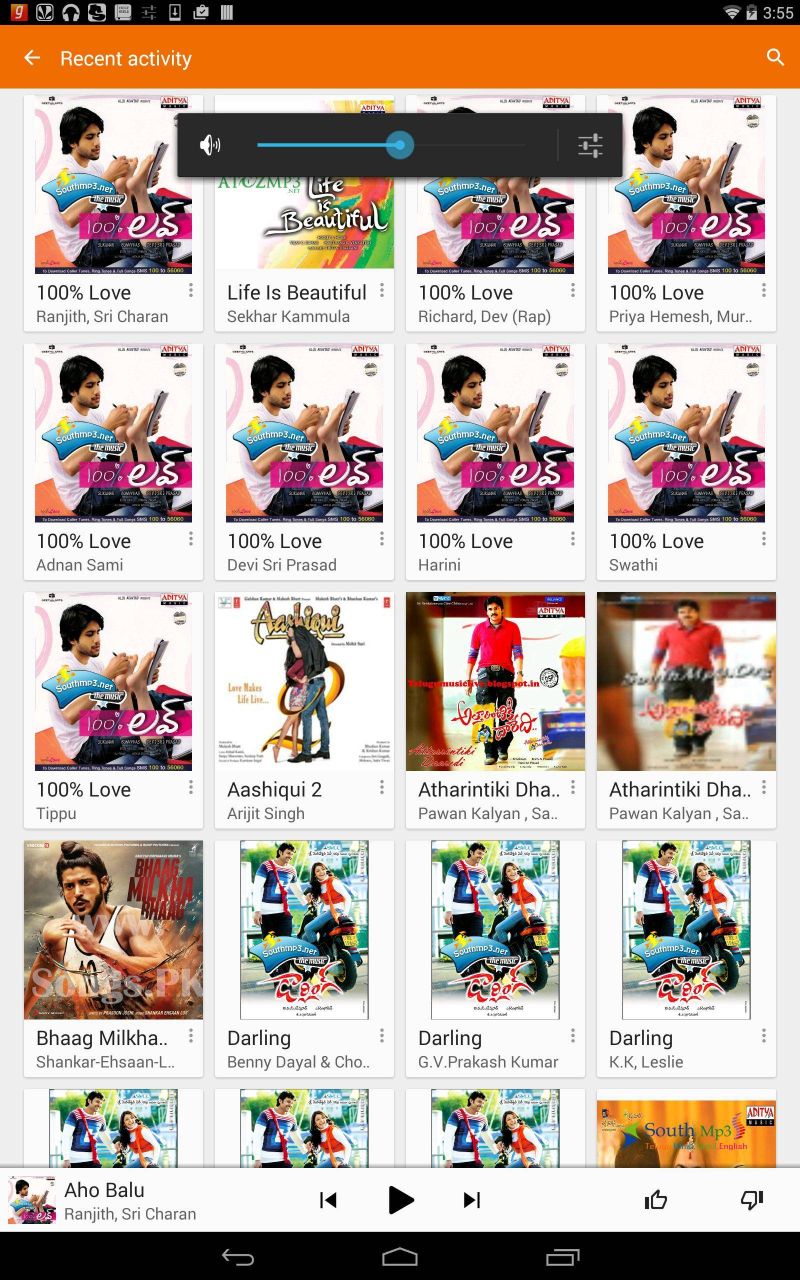Adjust the volume slider handle
This screenshot has height=1280, width=800.
click(x=400, y=146)
